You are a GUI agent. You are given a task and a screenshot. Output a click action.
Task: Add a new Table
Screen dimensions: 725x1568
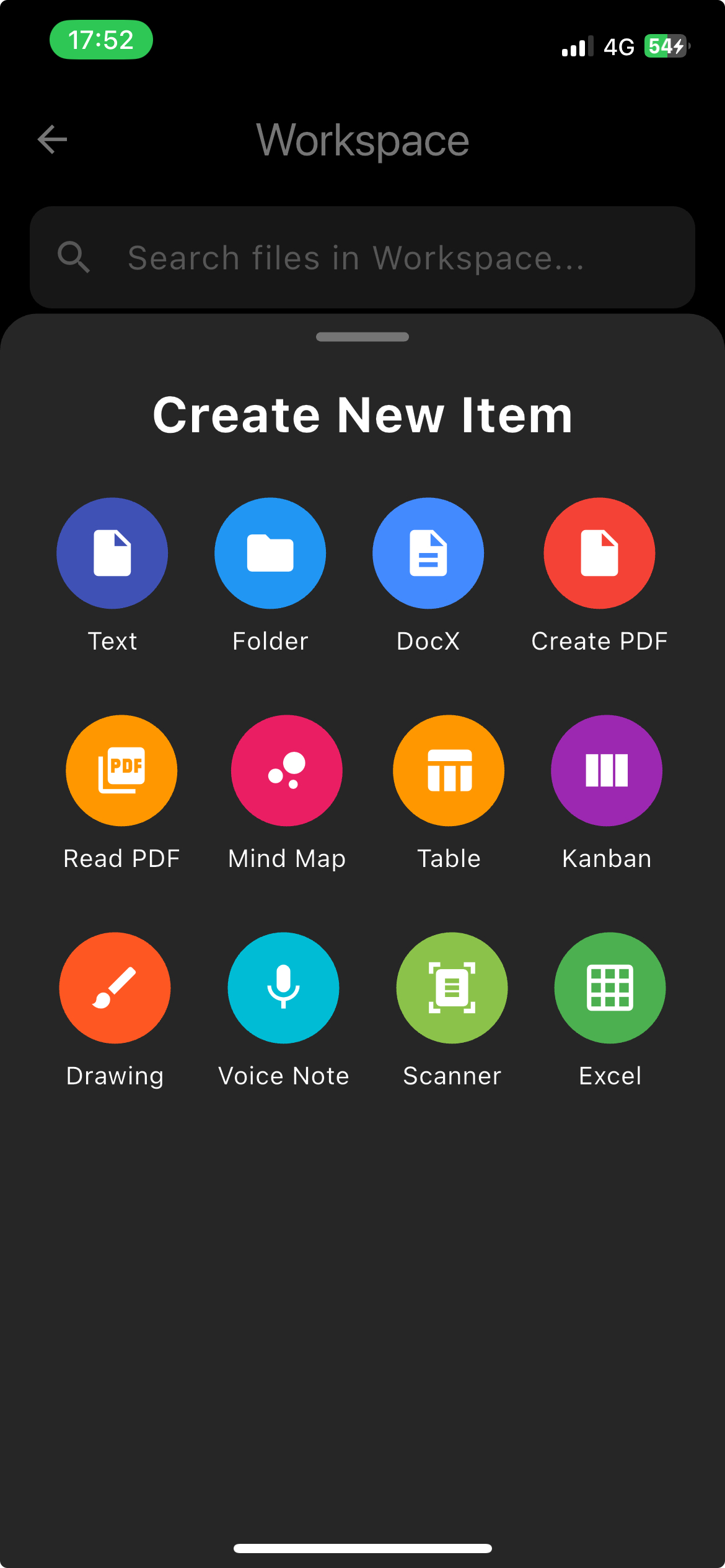(449, 770)
